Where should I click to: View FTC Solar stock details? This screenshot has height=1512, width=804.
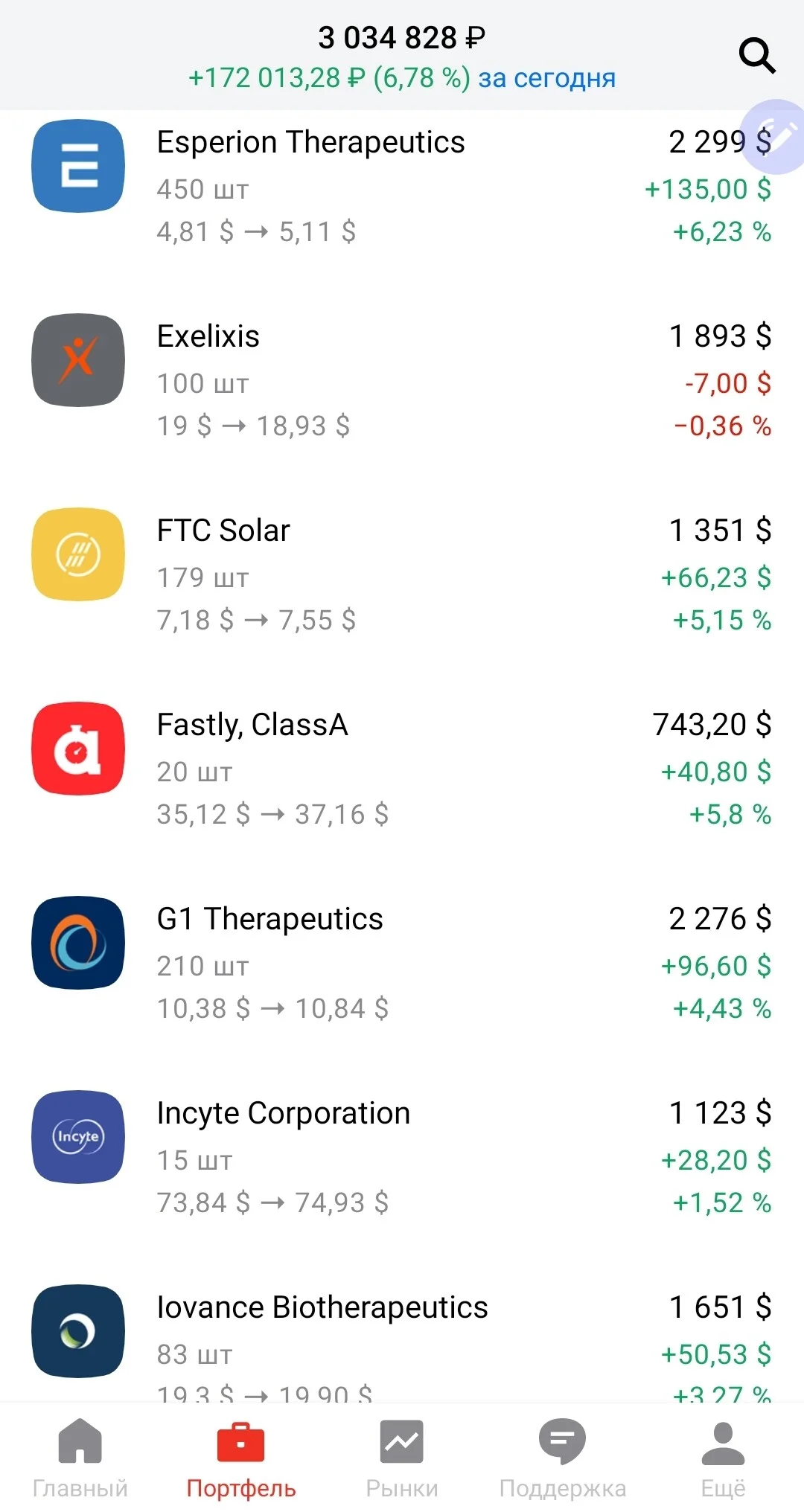402,574
